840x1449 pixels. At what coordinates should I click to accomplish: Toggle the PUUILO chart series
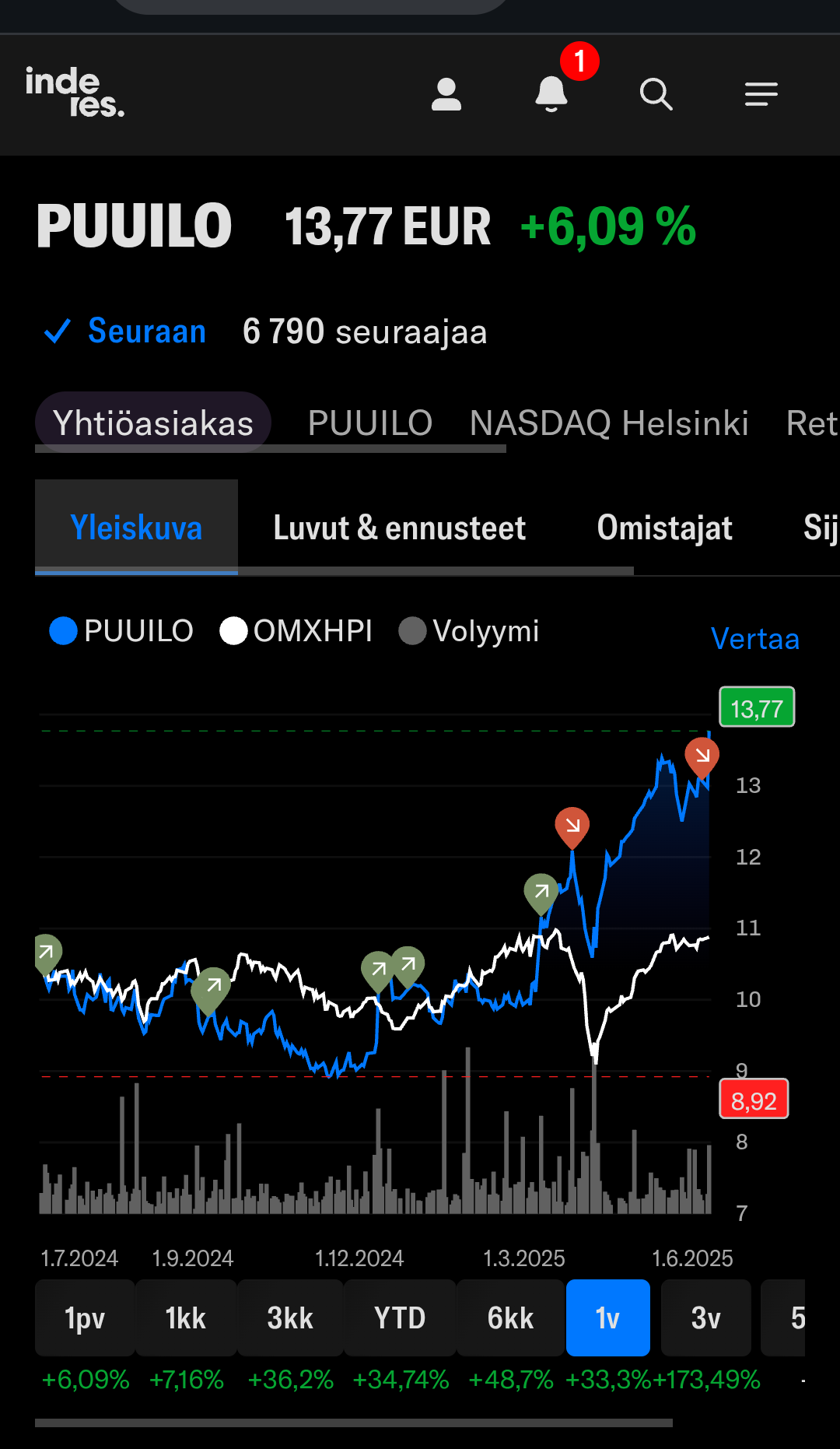(x=121, y=631)
